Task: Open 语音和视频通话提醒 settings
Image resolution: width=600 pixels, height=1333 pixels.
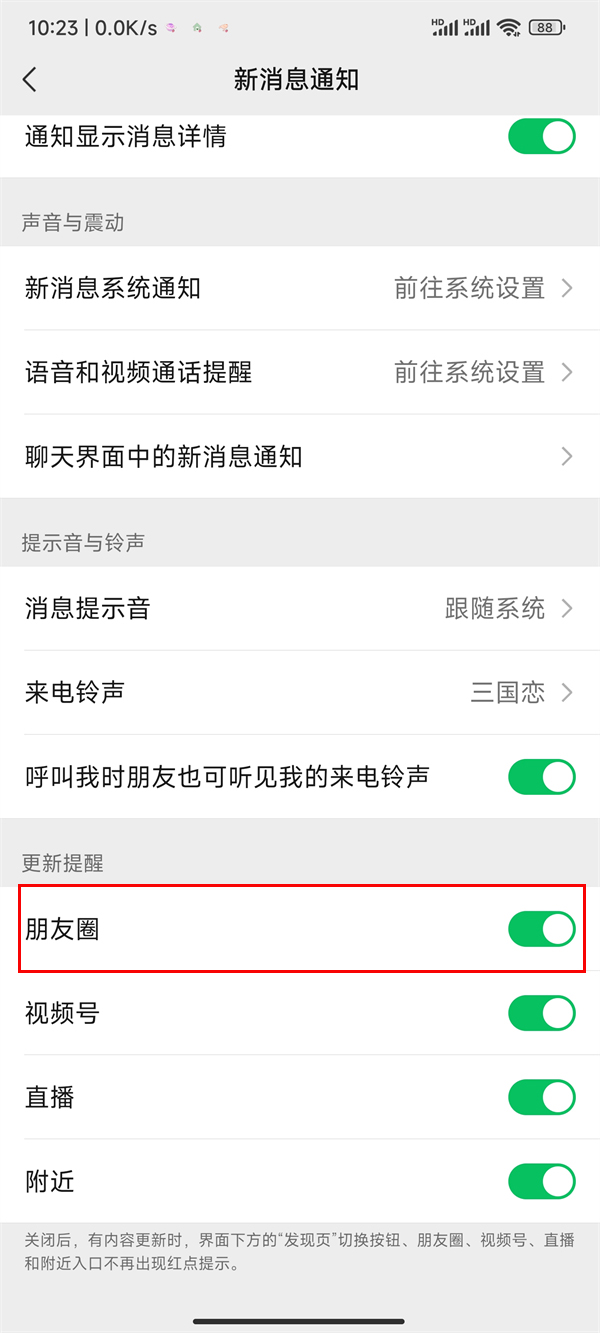Action: coord(300,373)
